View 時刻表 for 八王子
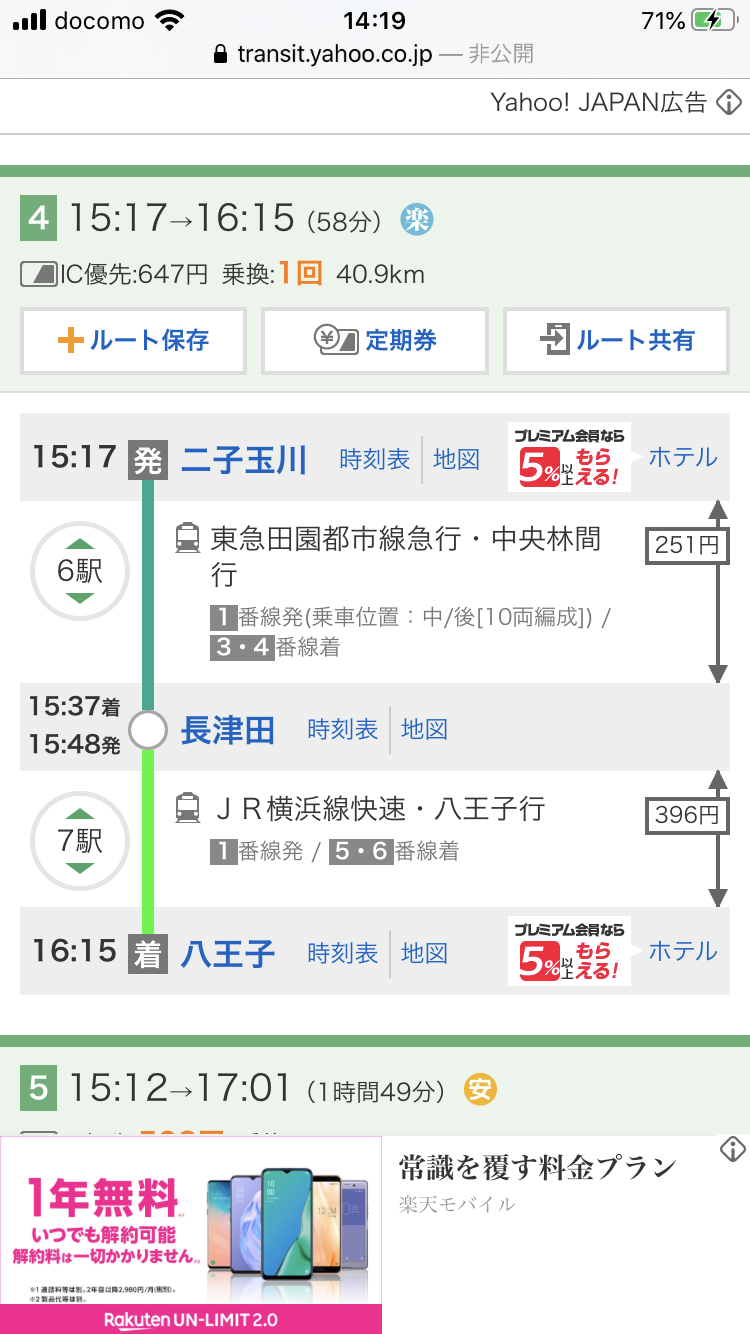750x1334 pixels. (343, 953)
